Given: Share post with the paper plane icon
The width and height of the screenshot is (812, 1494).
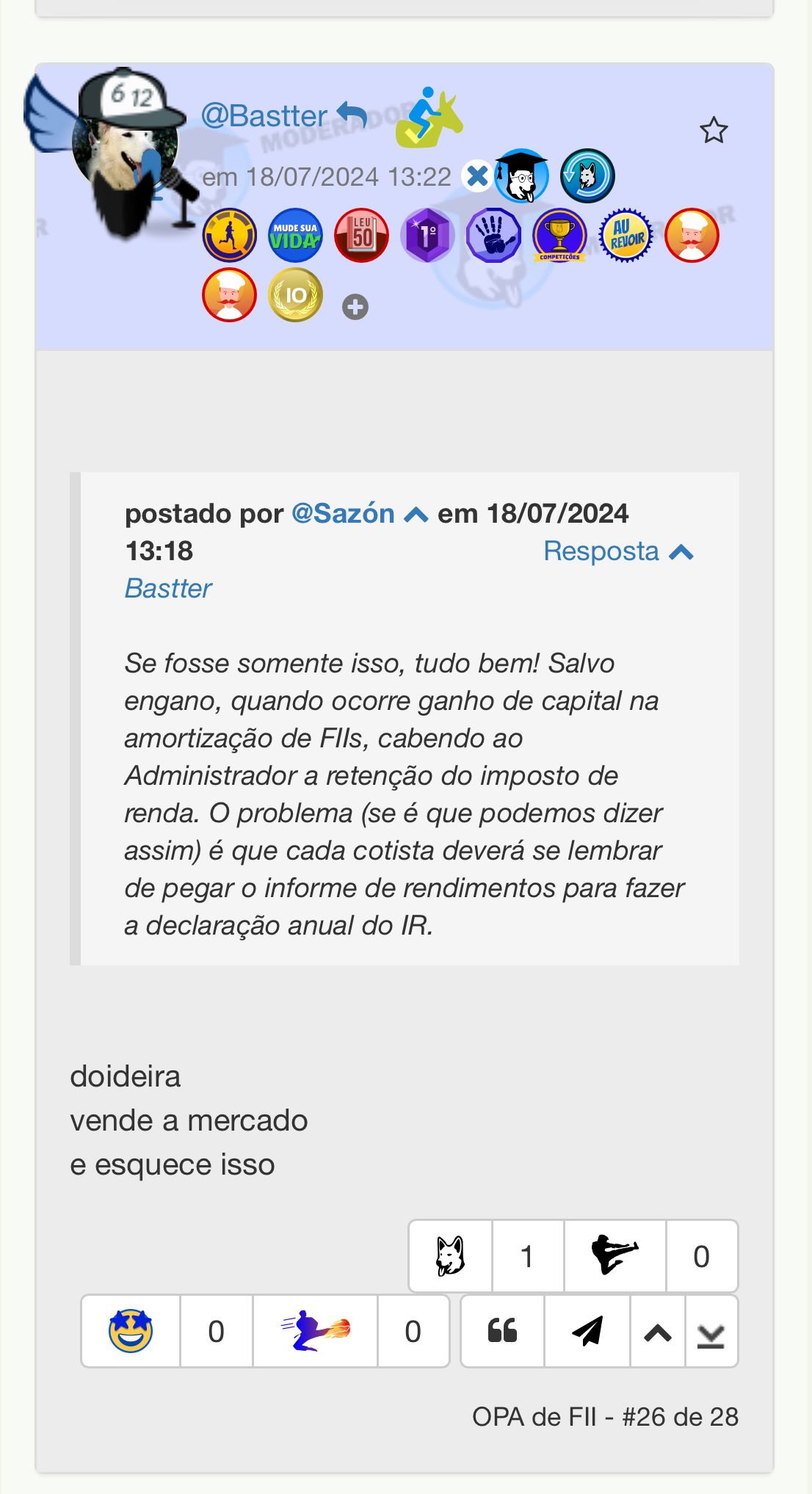Looking at the screenshot, I should coord(587,1331).
